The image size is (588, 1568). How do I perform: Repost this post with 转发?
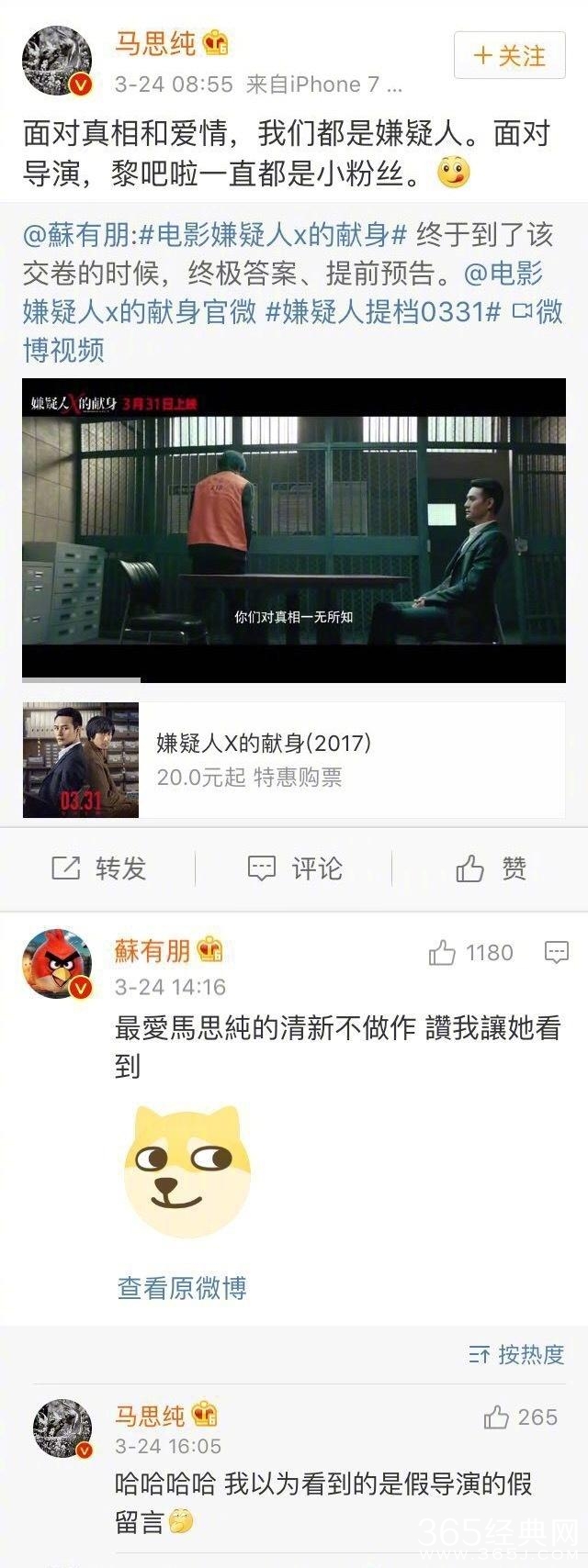tap(99, 868)
